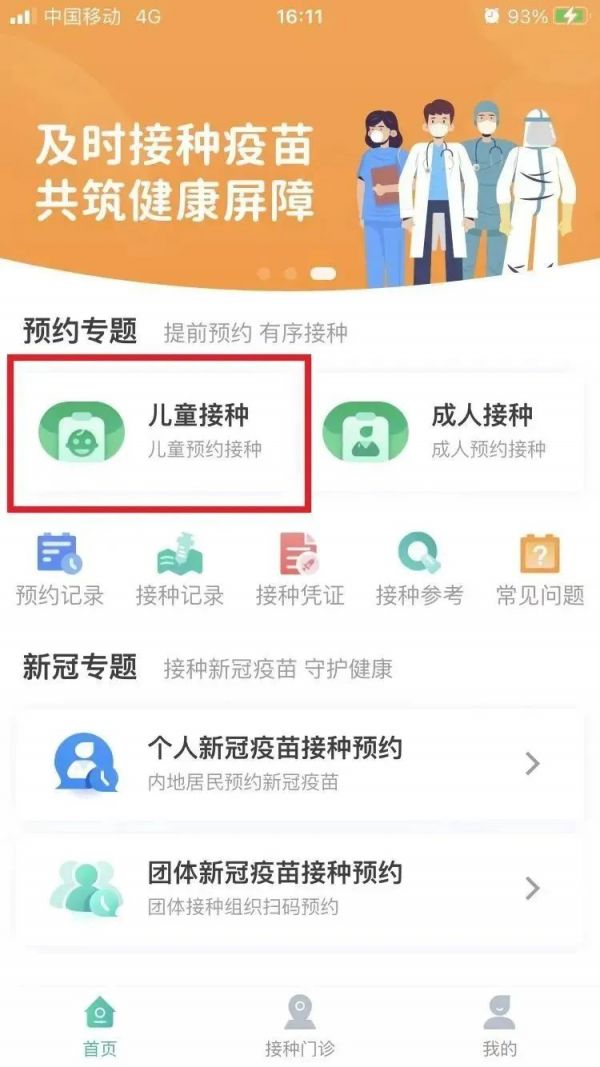Open 团体新冠疫苗接种预约 row
Screen dimensions: 600x1067
tap(299, 888)
